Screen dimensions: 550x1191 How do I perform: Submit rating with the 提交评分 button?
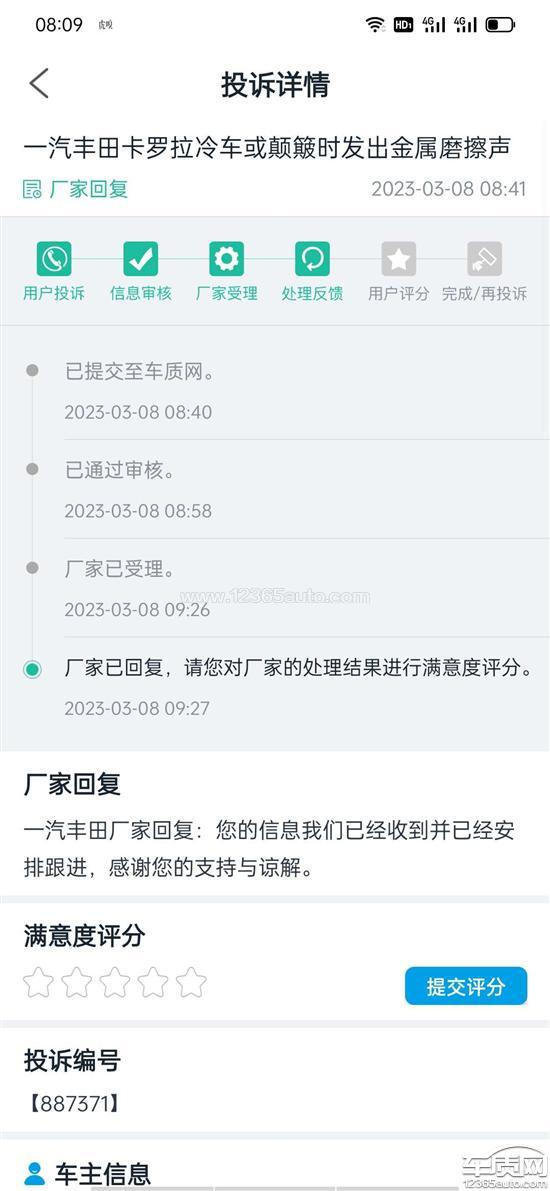point(466,986)
